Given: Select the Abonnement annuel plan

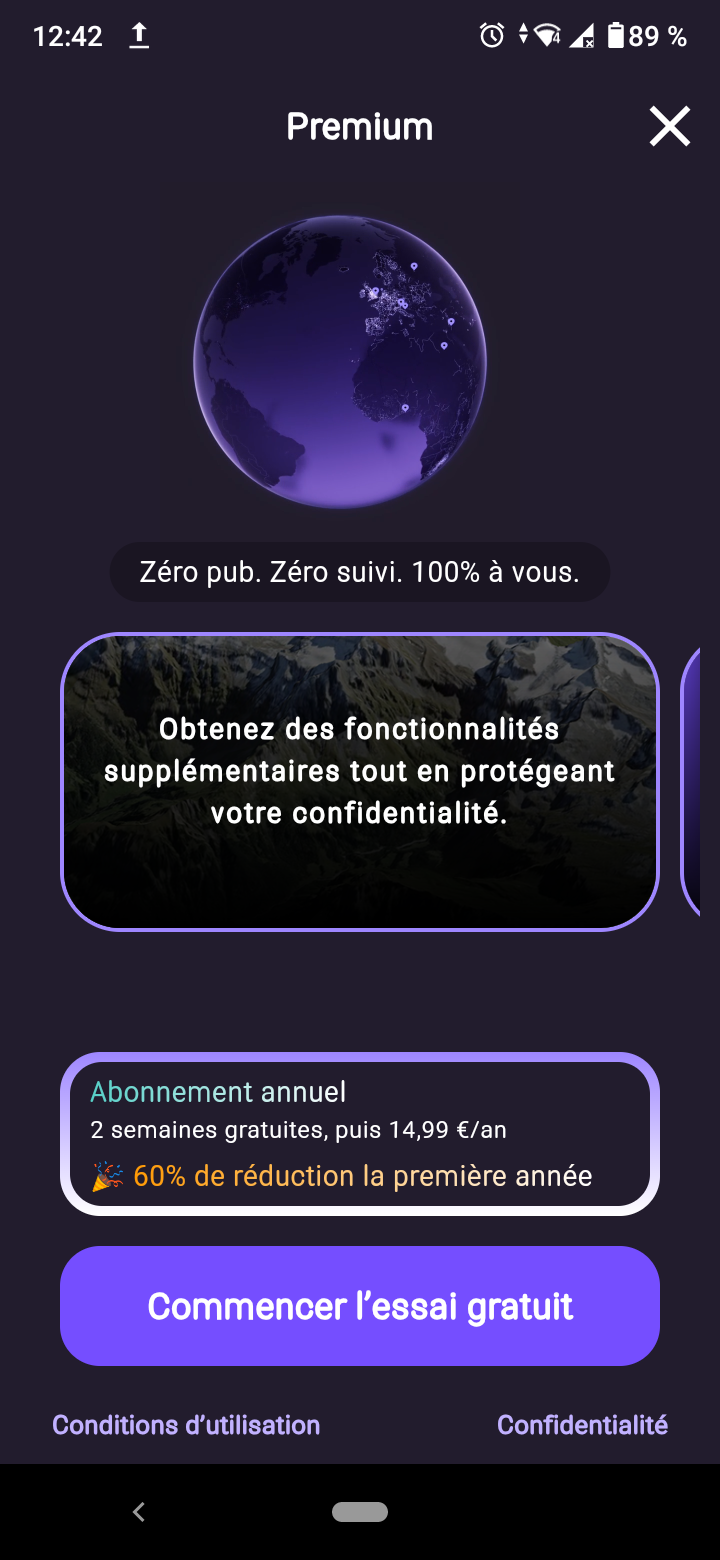Looking at the screenshot, I should 360,1134.
